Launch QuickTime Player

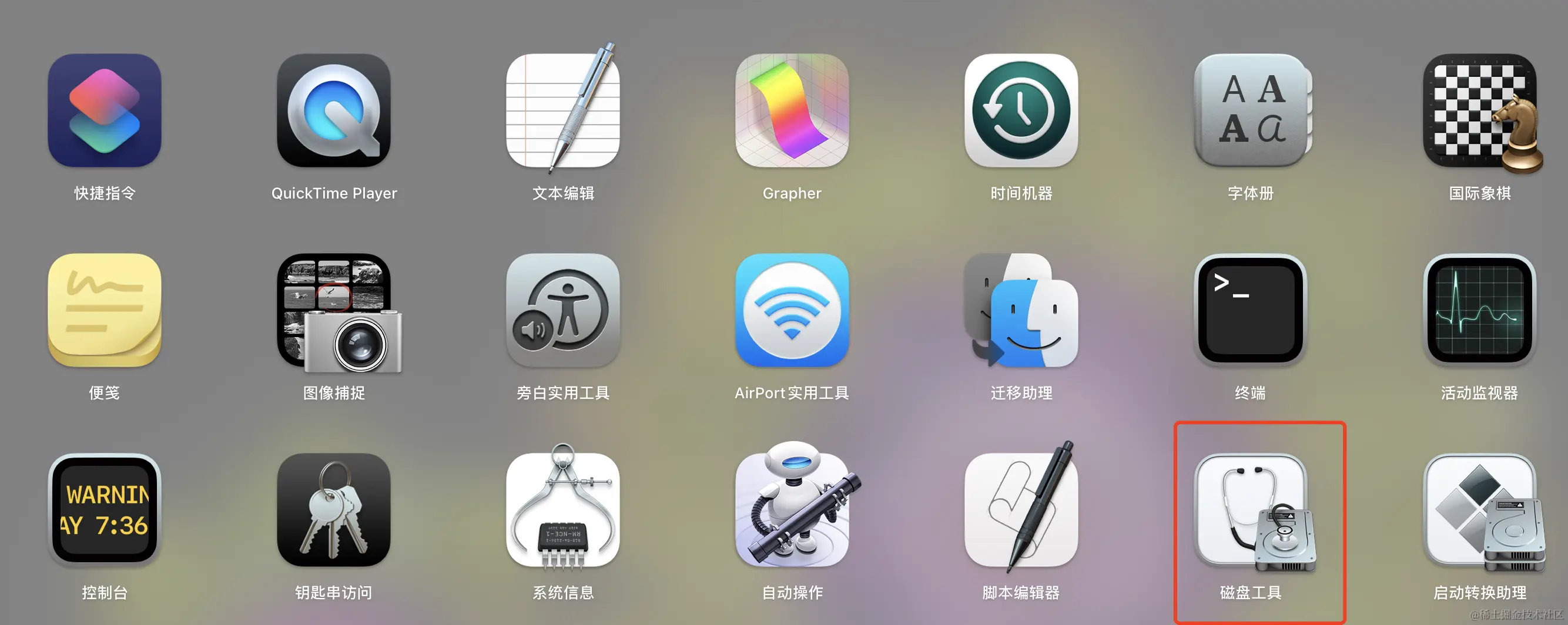tap(334, 111)
